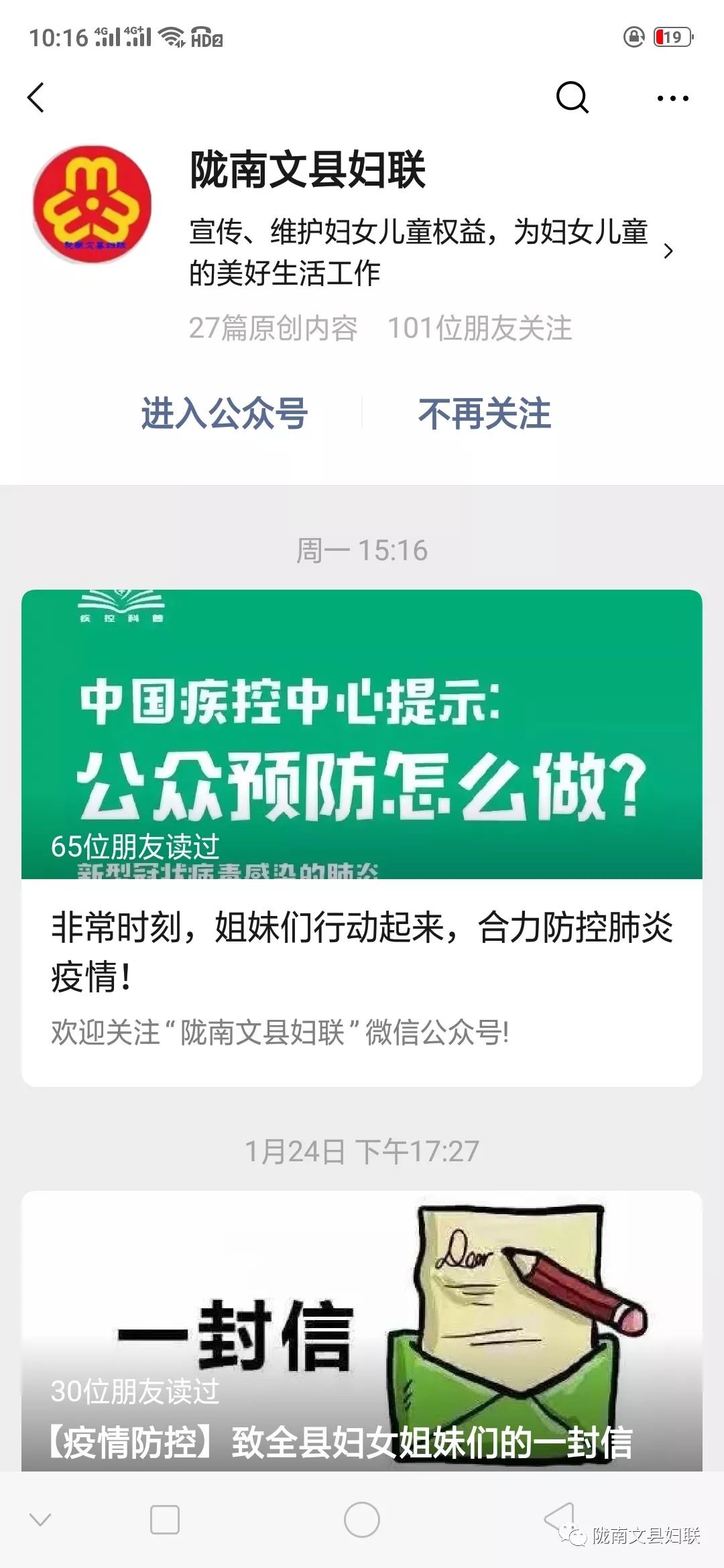
Task: Tap the system home circle button
Action: (362, 1520)
